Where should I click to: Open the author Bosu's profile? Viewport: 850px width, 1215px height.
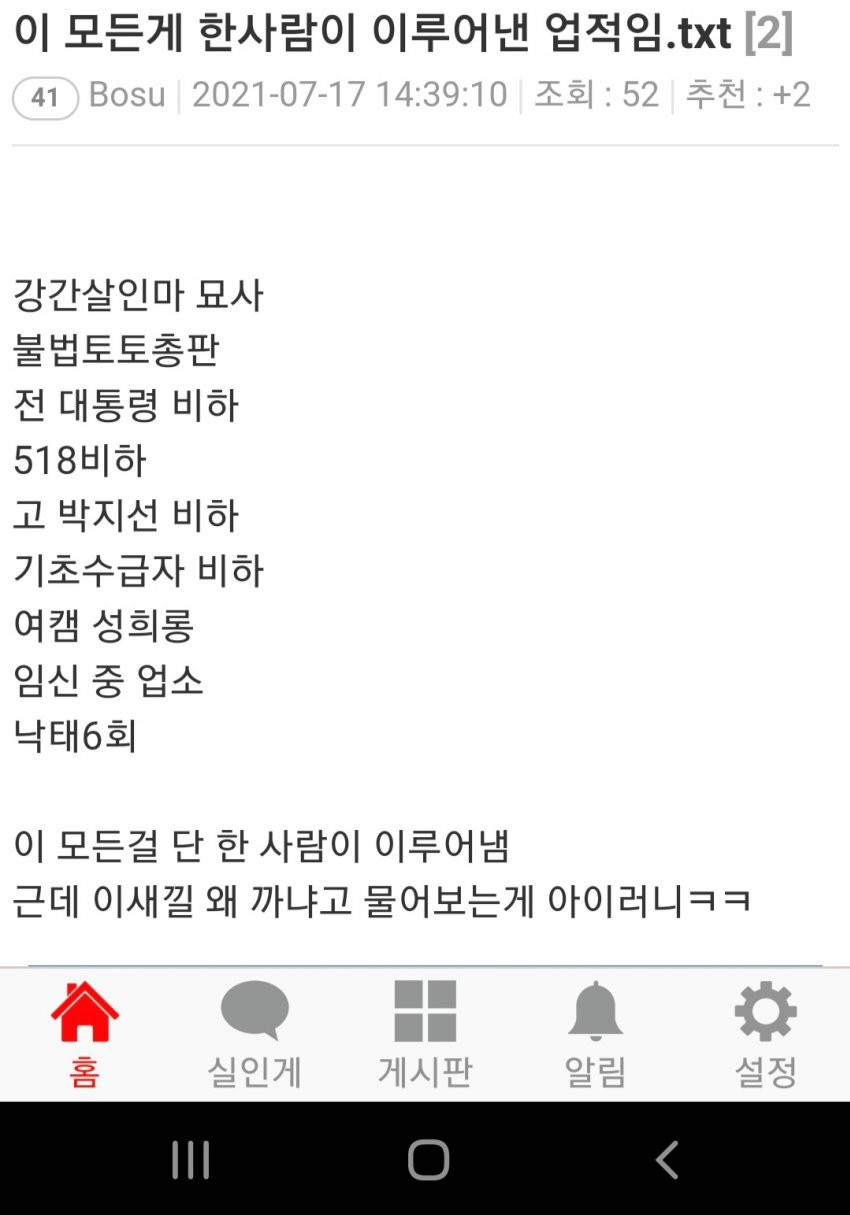[127, 95]
